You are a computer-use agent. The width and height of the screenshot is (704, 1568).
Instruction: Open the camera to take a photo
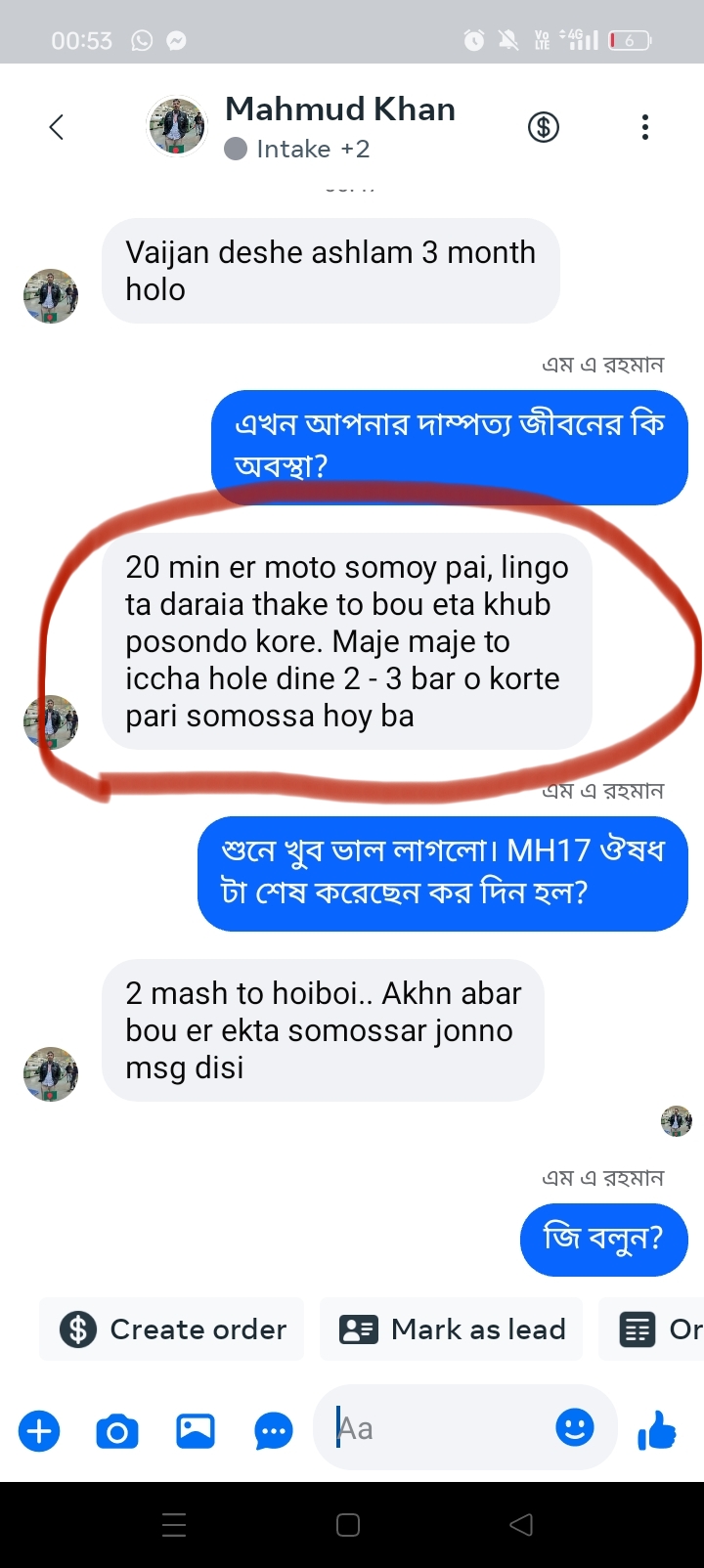pyautogui.click(x=117, y=1431)
